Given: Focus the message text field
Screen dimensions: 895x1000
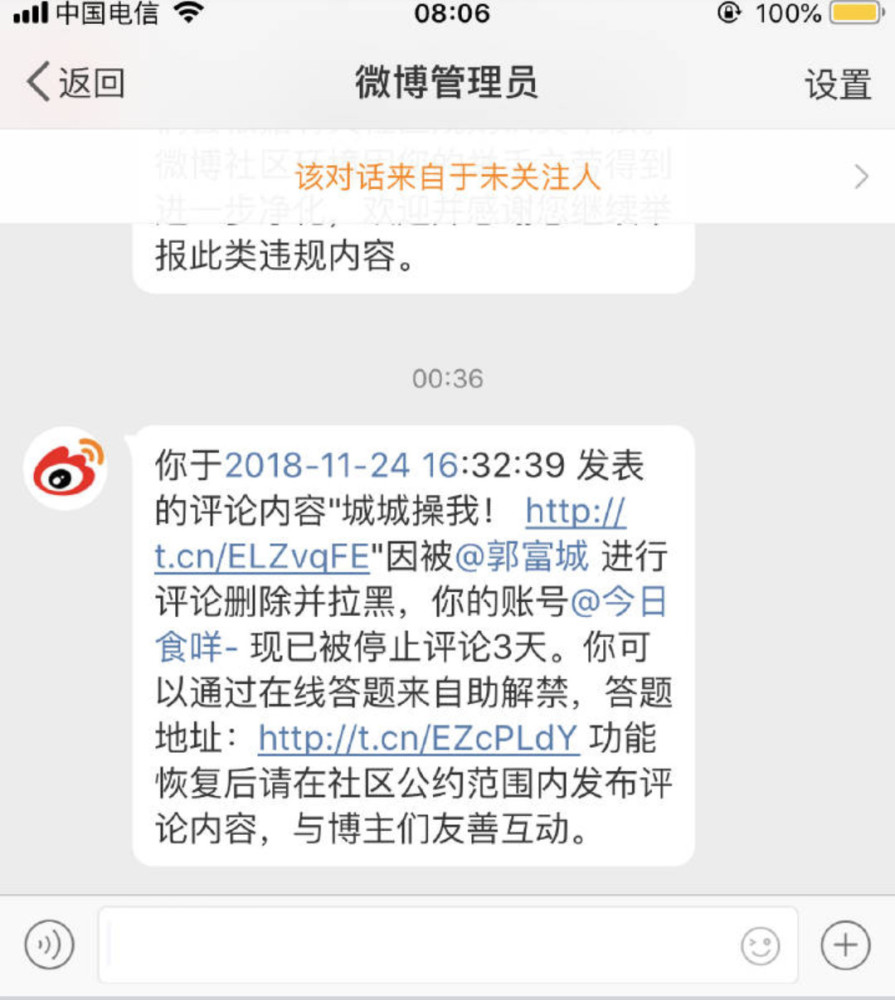Looking at the screenshot, I should click(x=420, y=944).
